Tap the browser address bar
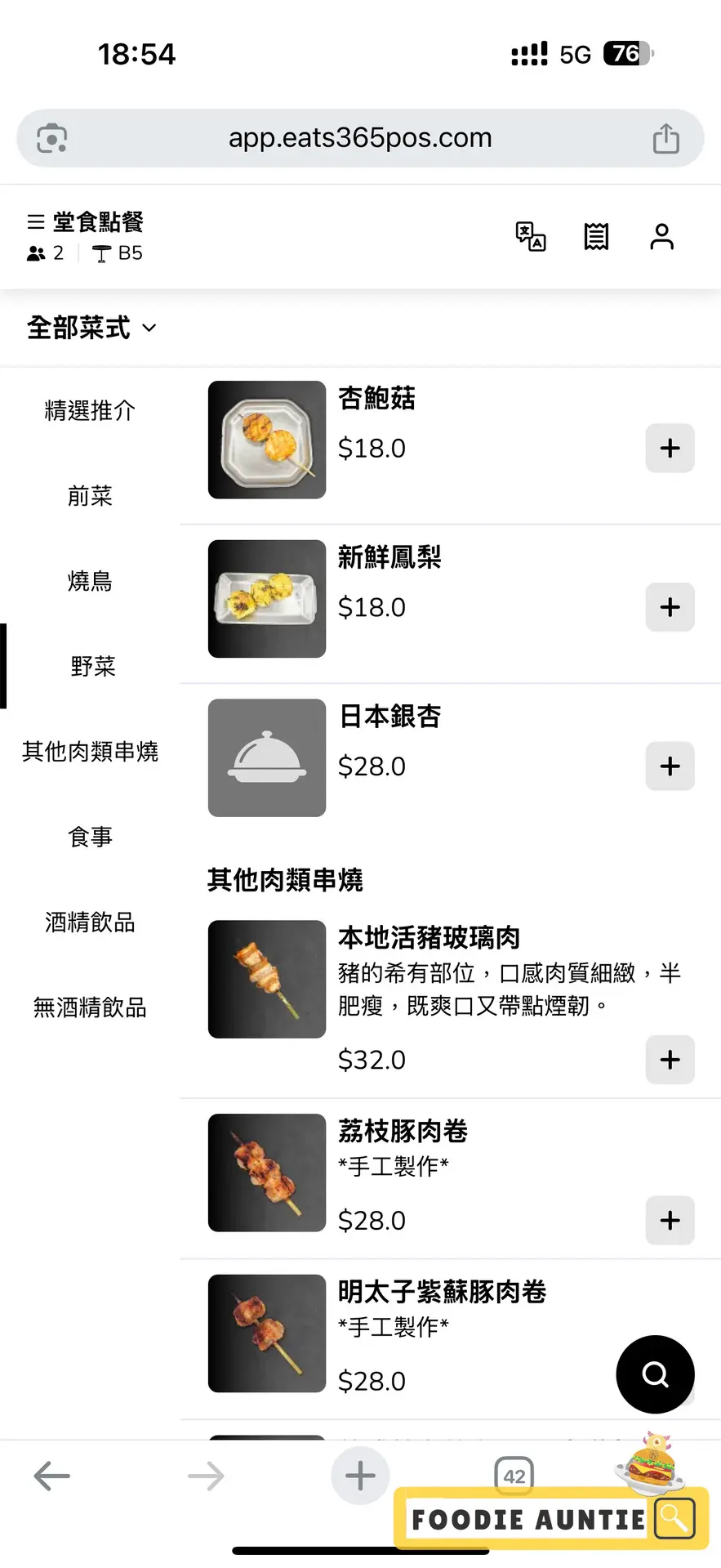This screenshot has width=721, height=1568. [x=360, y=138]
